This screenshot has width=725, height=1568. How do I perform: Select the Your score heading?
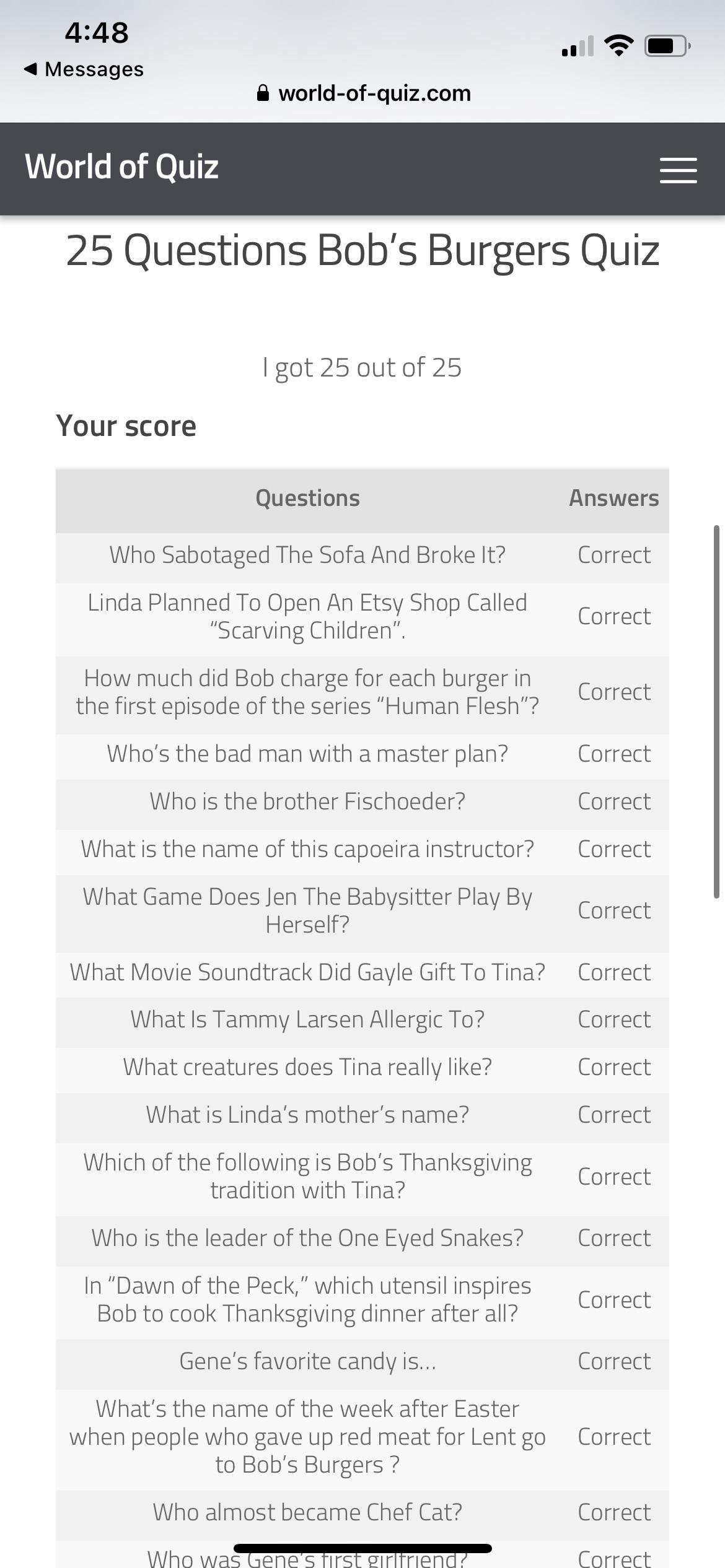126,424
